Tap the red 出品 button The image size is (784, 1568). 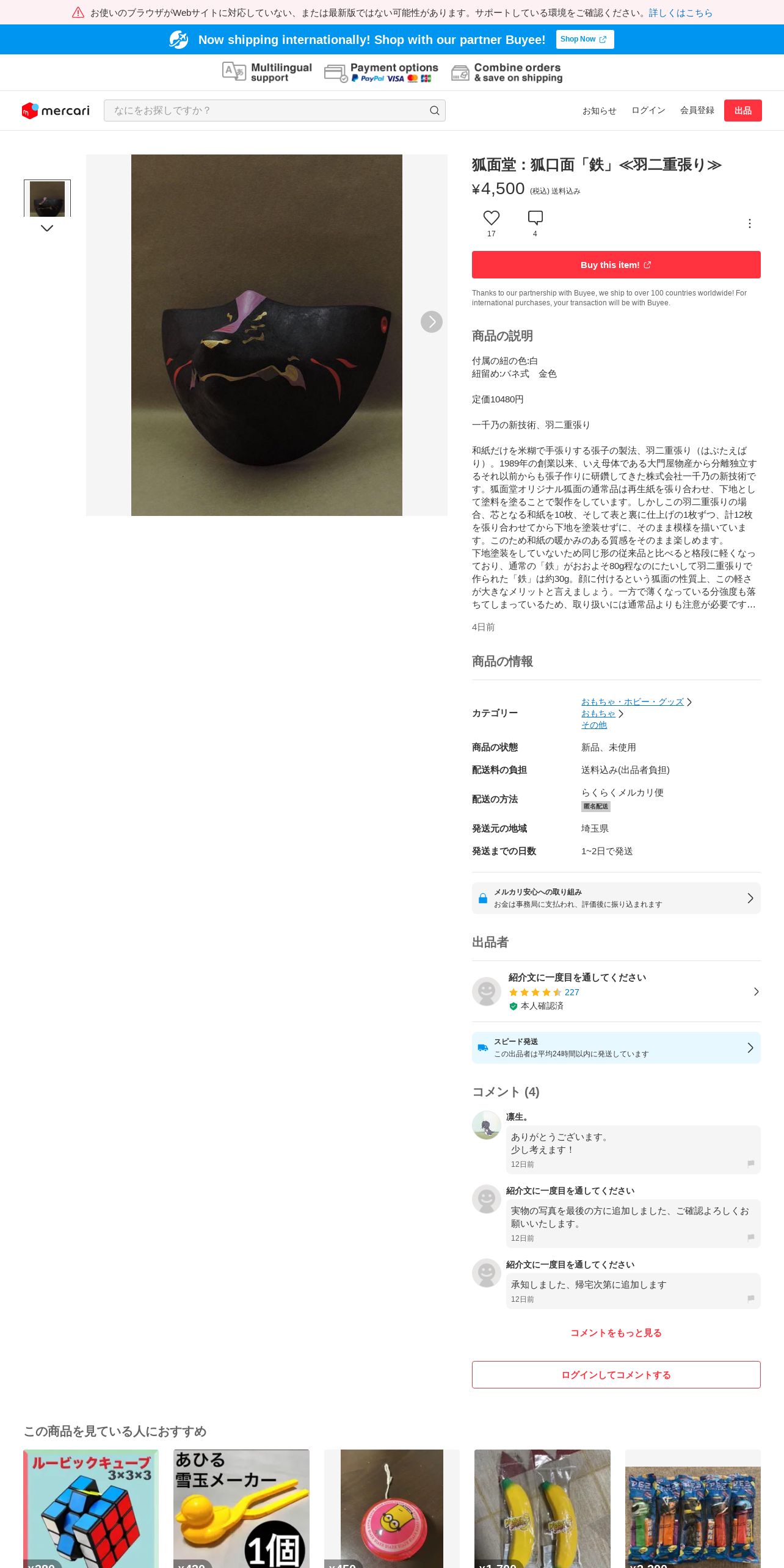click(742, 111)
